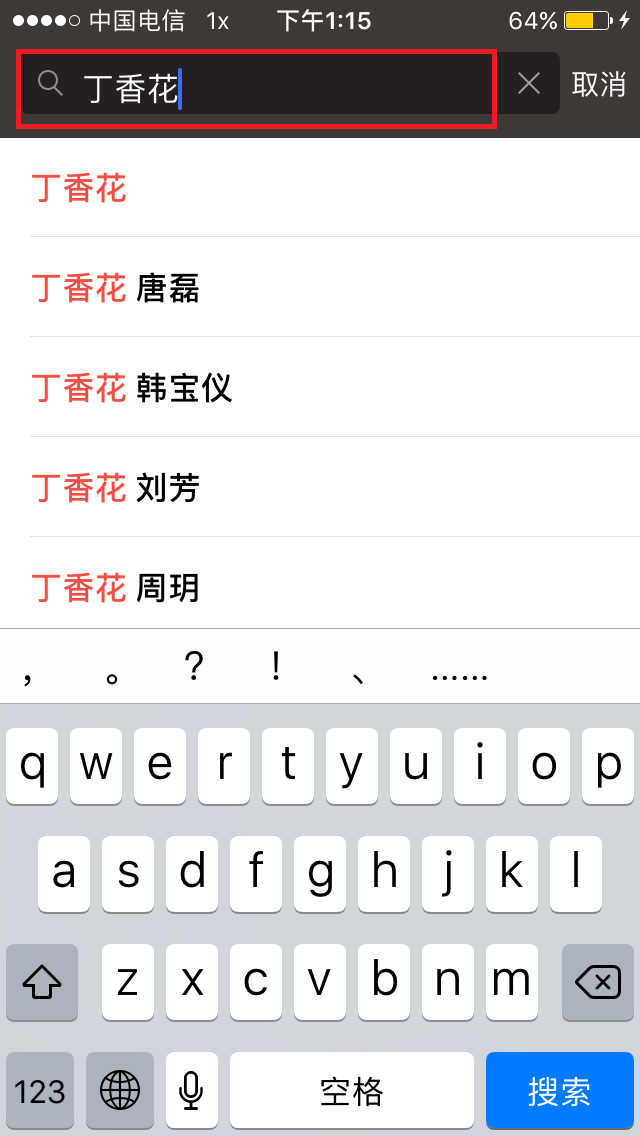
Task: Switch the keyboard language with the globe key
Action: click(x=120, y=1090)
